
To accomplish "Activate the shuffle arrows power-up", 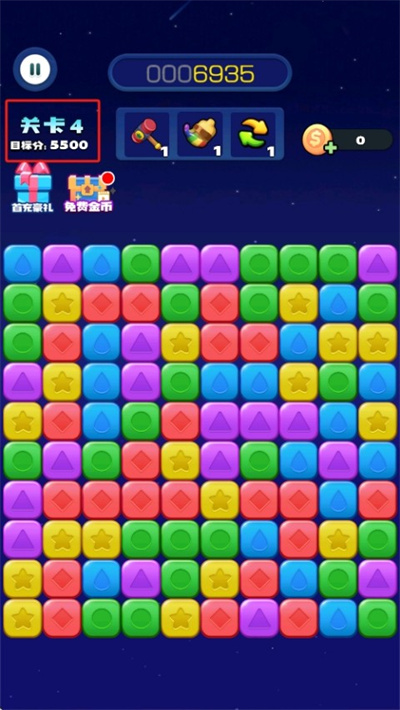I will tap(253, 134).
